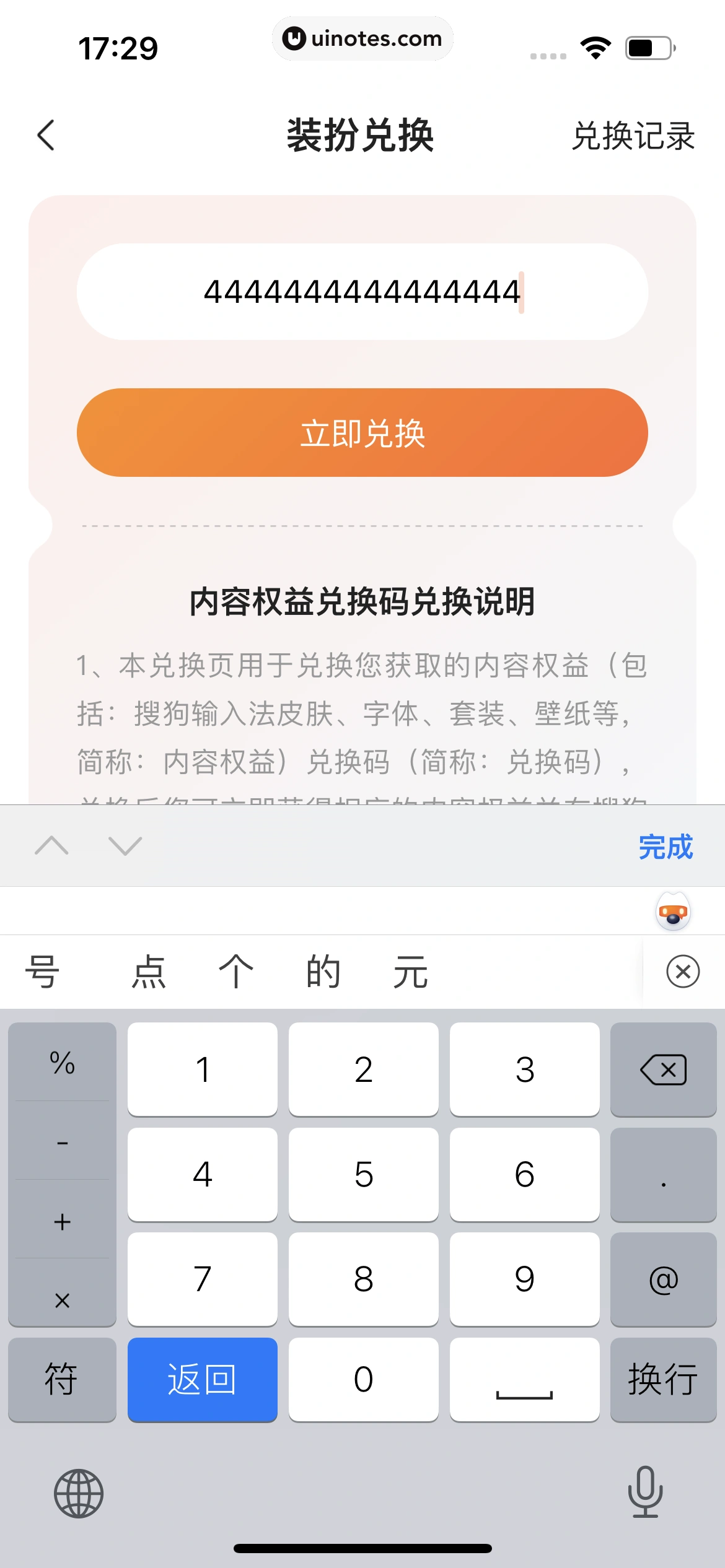Tap the @ key
This screenshot has height=1568, width=725.
(x=663, y=1279)
